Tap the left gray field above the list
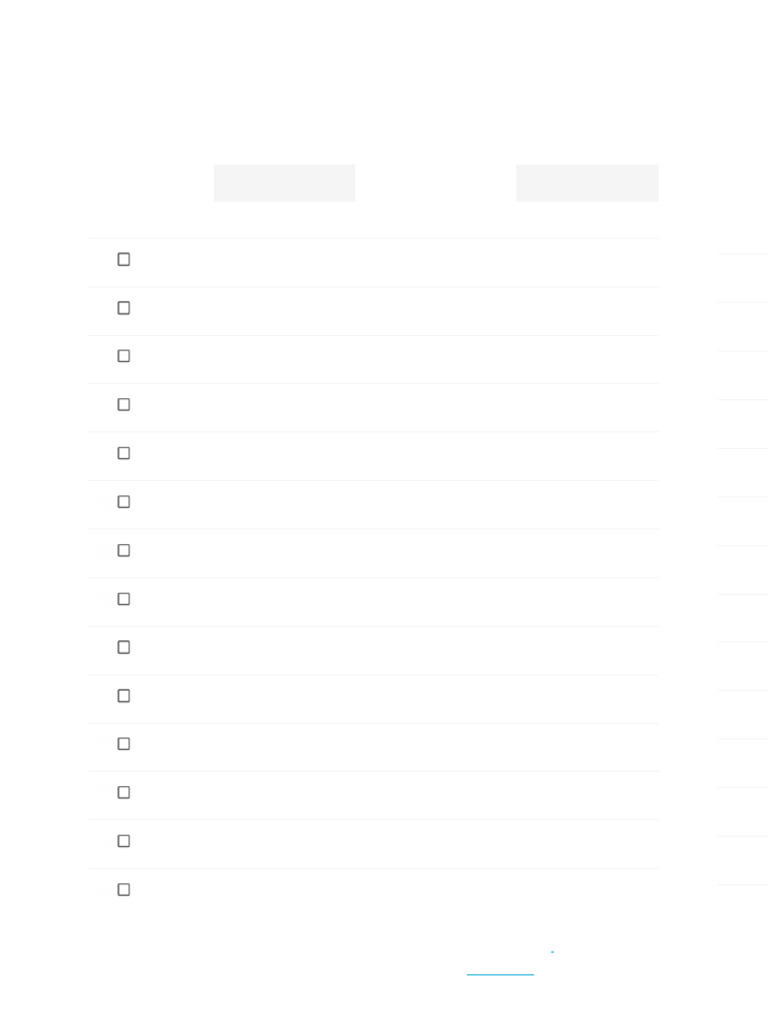768x1024 pixels. 285,183
